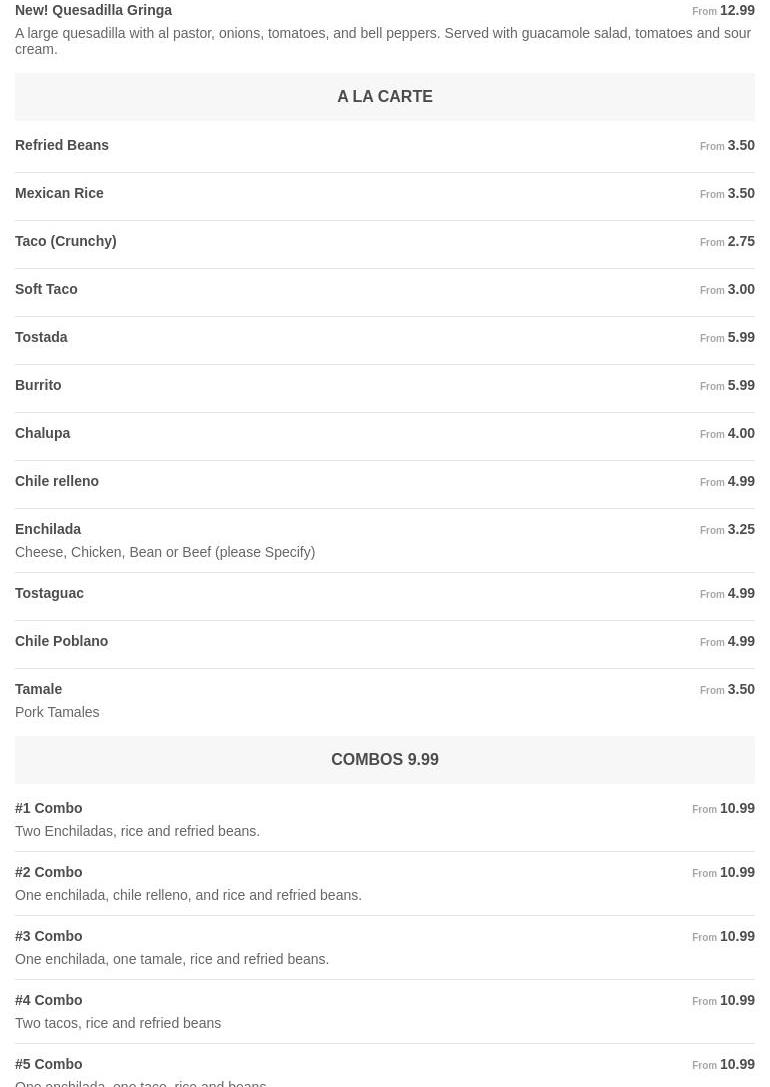
Task: Open the New! Quesadilla Gringa item
Action: 93,10
